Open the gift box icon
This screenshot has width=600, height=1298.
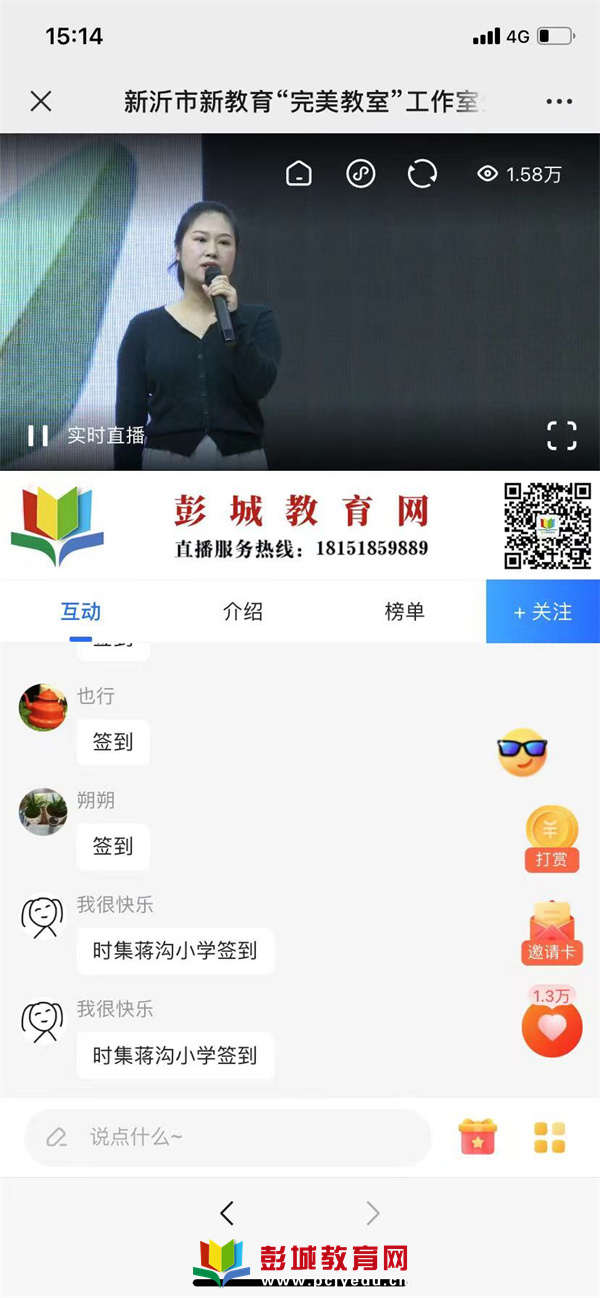(477, 1137)
